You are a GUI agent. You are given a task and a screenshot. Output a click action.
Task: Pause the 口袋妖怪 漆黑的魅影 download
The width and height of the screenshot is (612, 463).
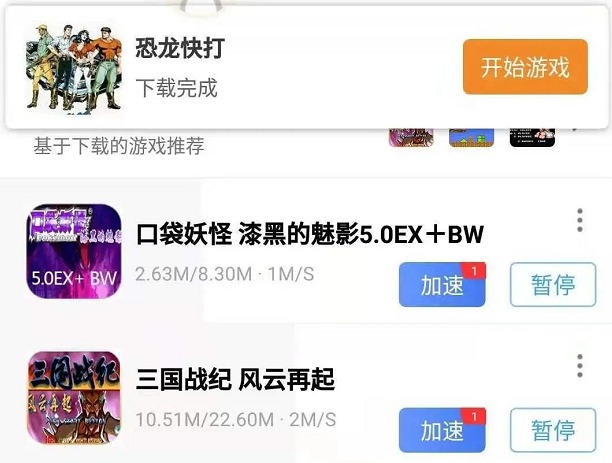553,285
